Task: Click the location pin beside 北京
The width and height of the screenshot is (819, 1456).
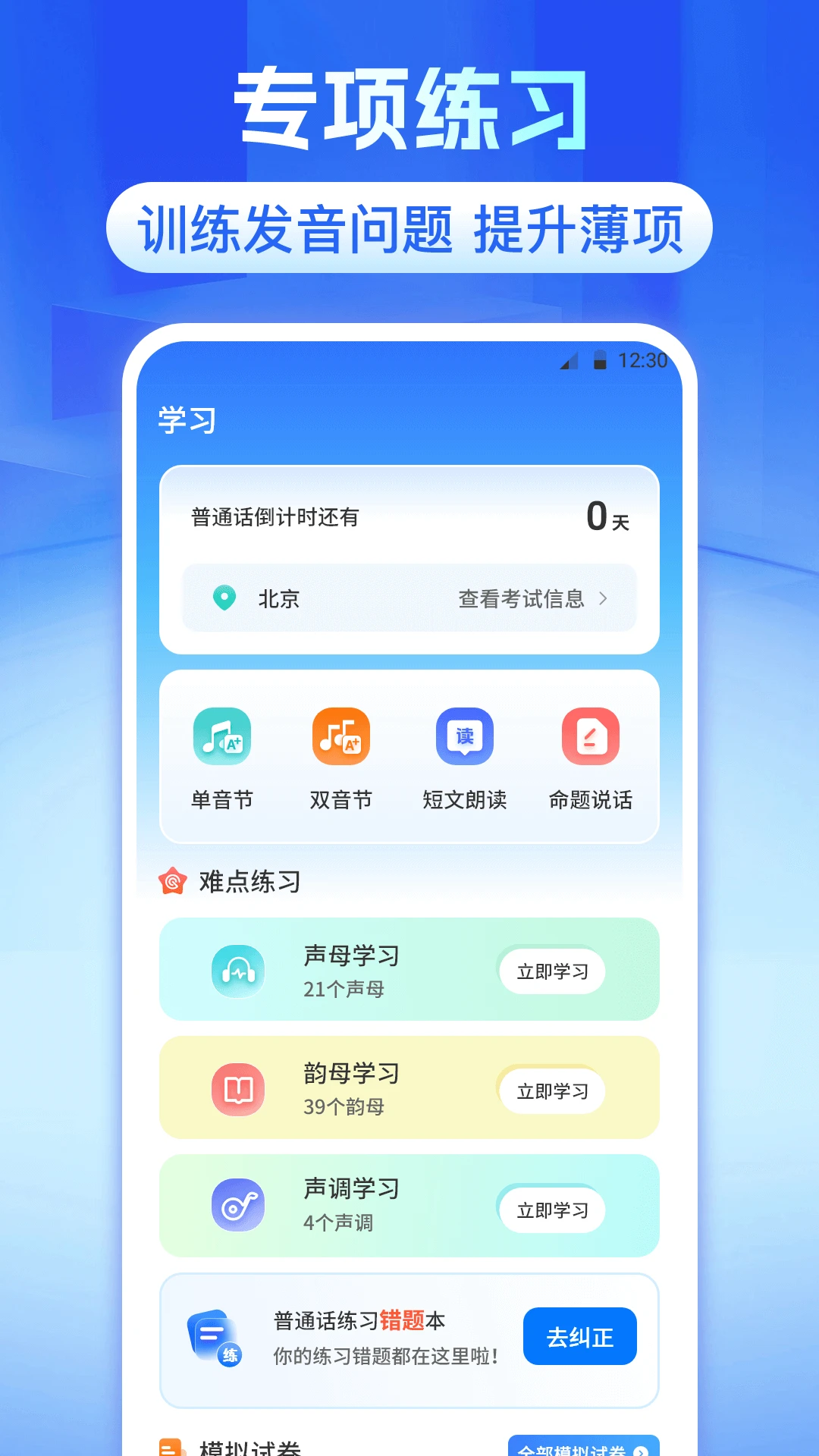Action: click(x=224, y=599)
